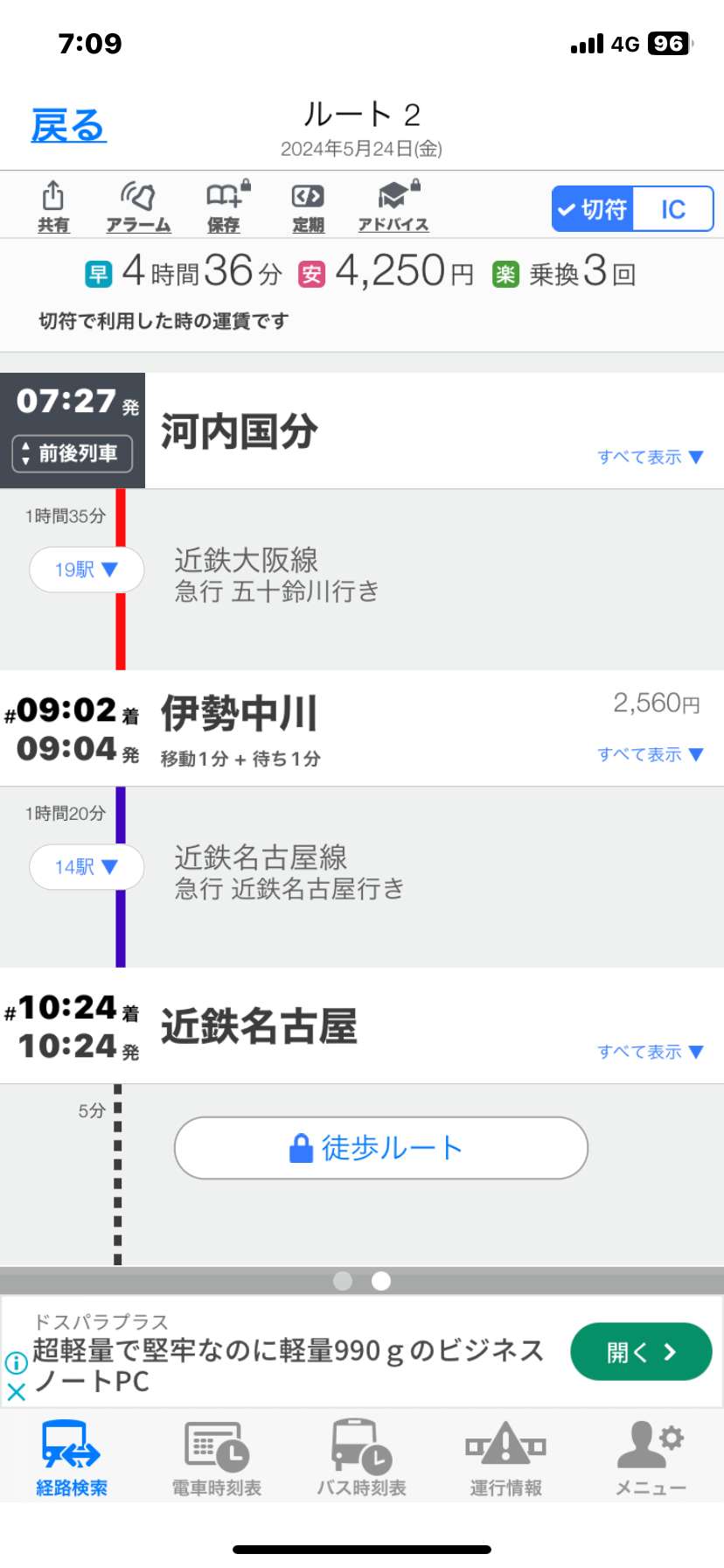Switch fare display to IC

point(672,209)
